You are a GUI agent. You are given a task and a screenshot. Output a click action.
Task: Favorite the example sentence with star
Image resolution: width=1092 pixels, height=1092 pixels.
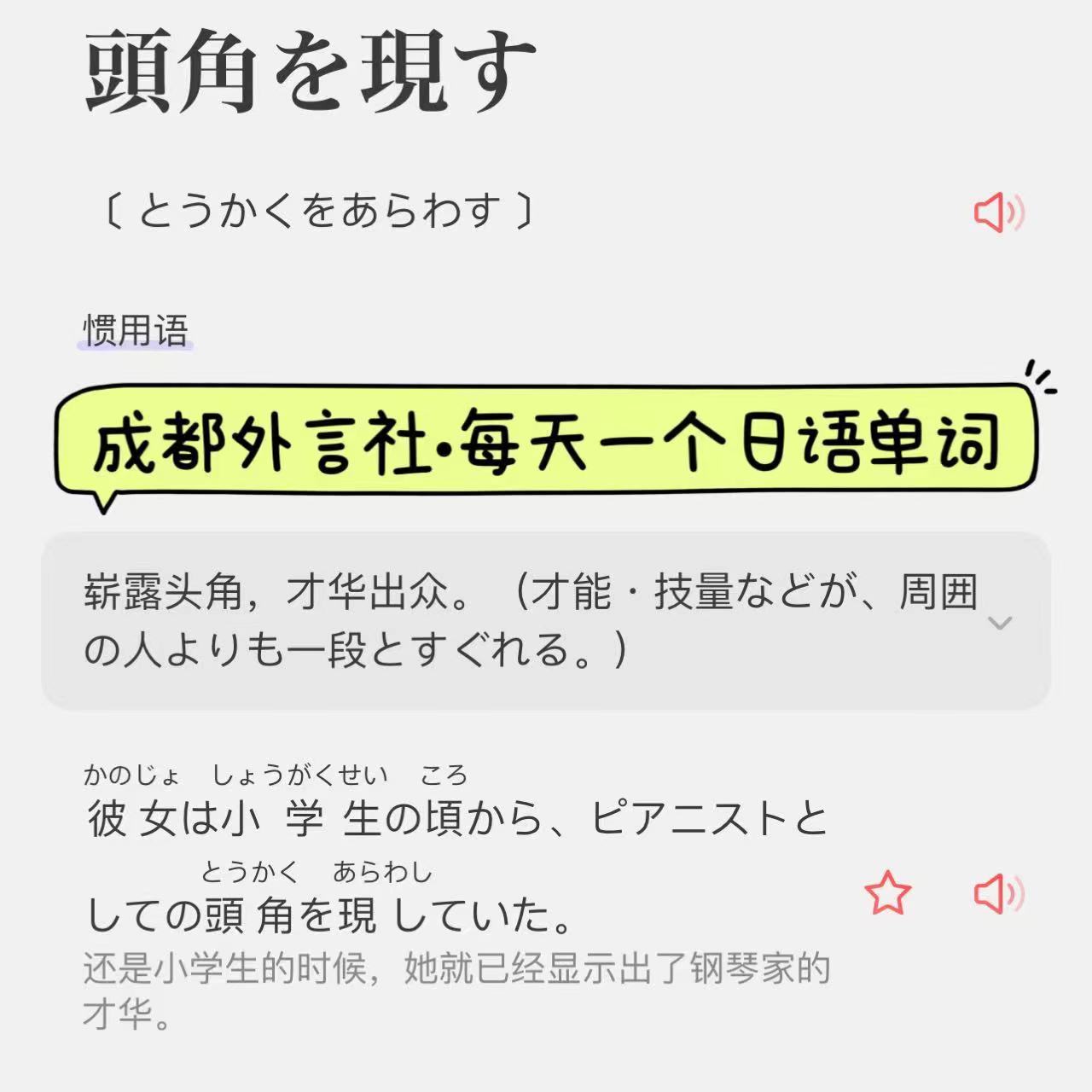click(x=887, y=893)
